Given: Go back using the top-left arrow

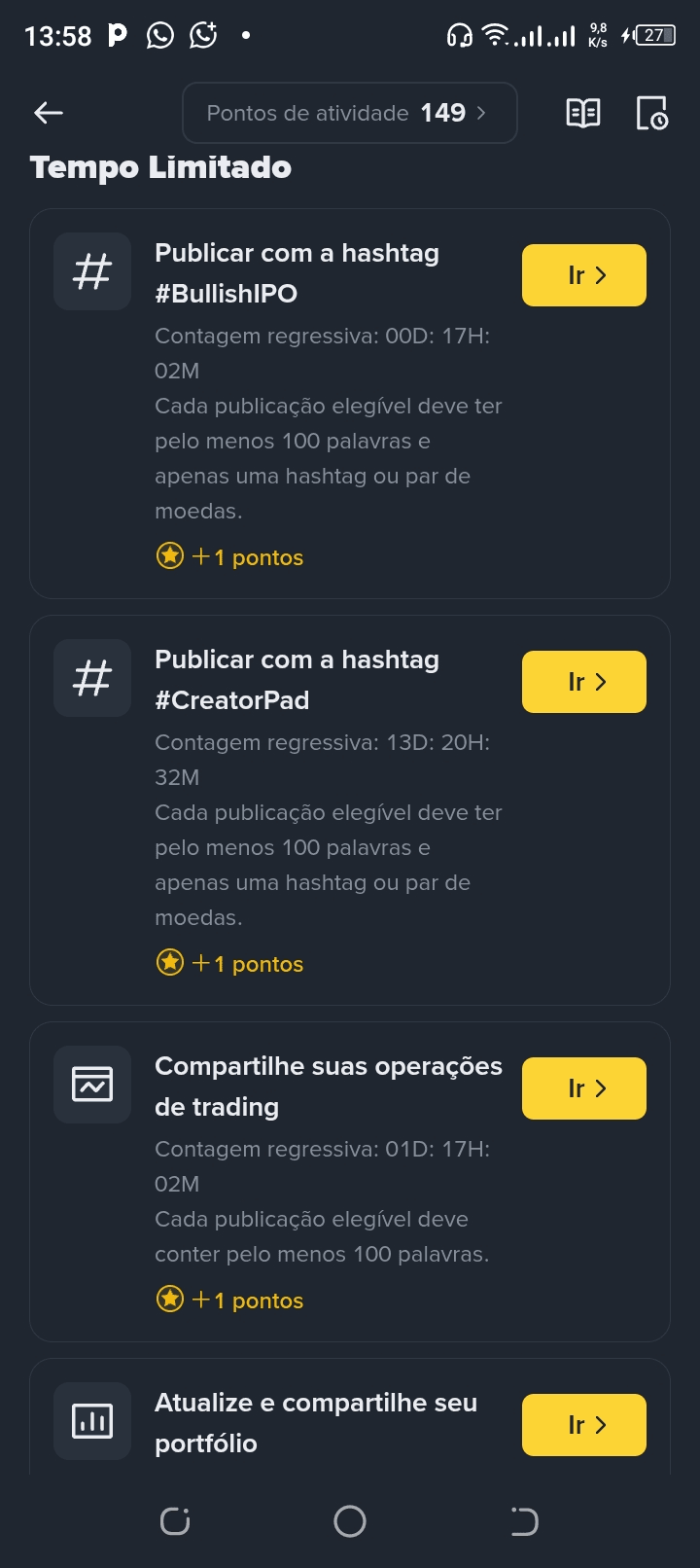Looking at the screenshot, I should [49, 113].
